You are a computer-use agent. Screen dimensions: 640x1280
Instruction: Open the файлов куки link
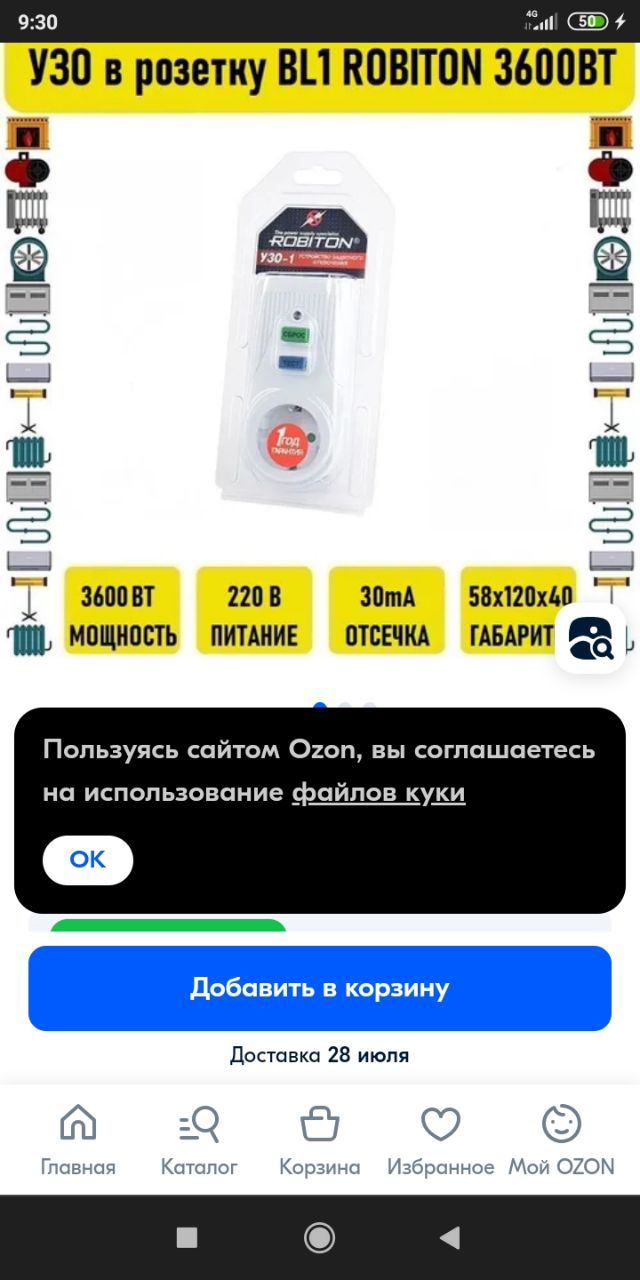pyautogui.click(x=378, y=793)
